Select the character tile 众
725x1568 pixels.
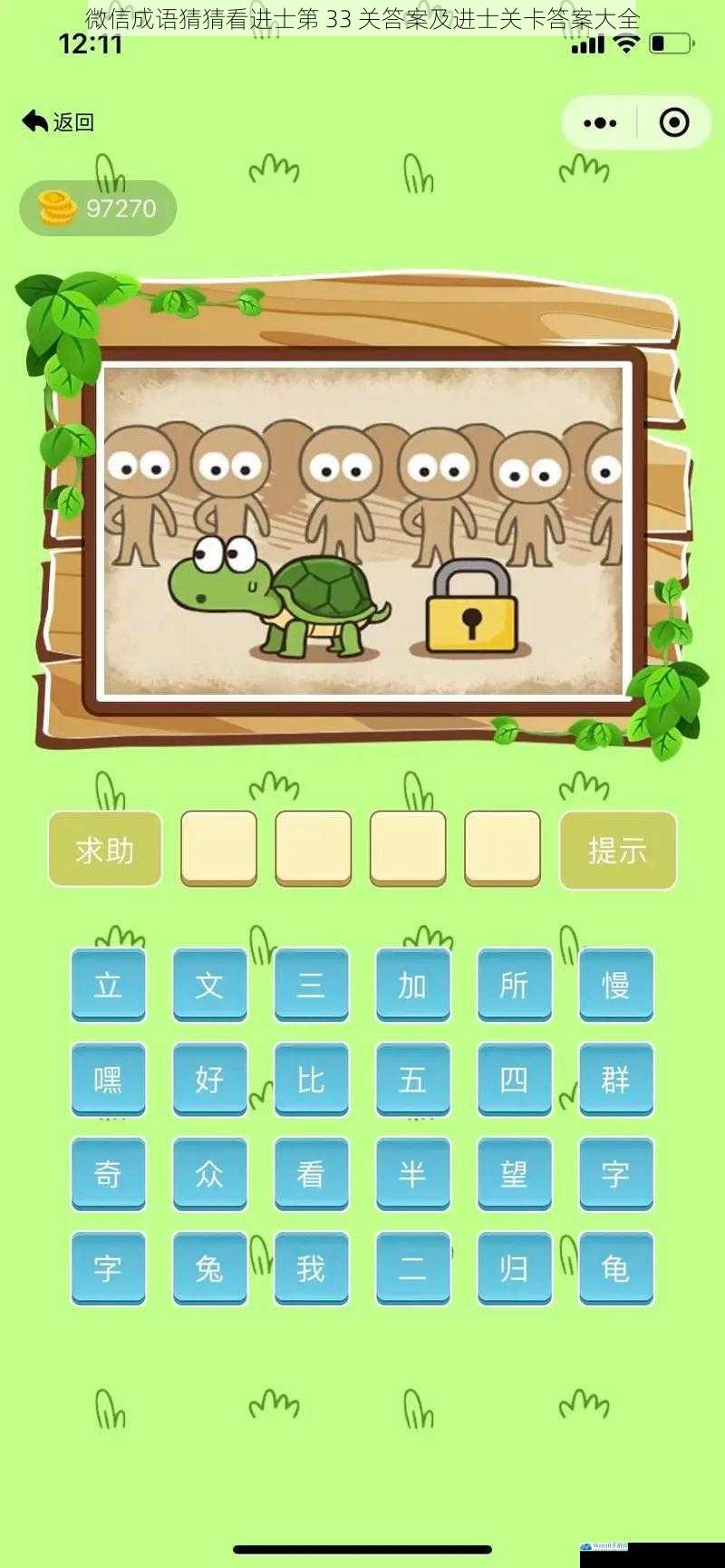click(x=209, y=1173)
